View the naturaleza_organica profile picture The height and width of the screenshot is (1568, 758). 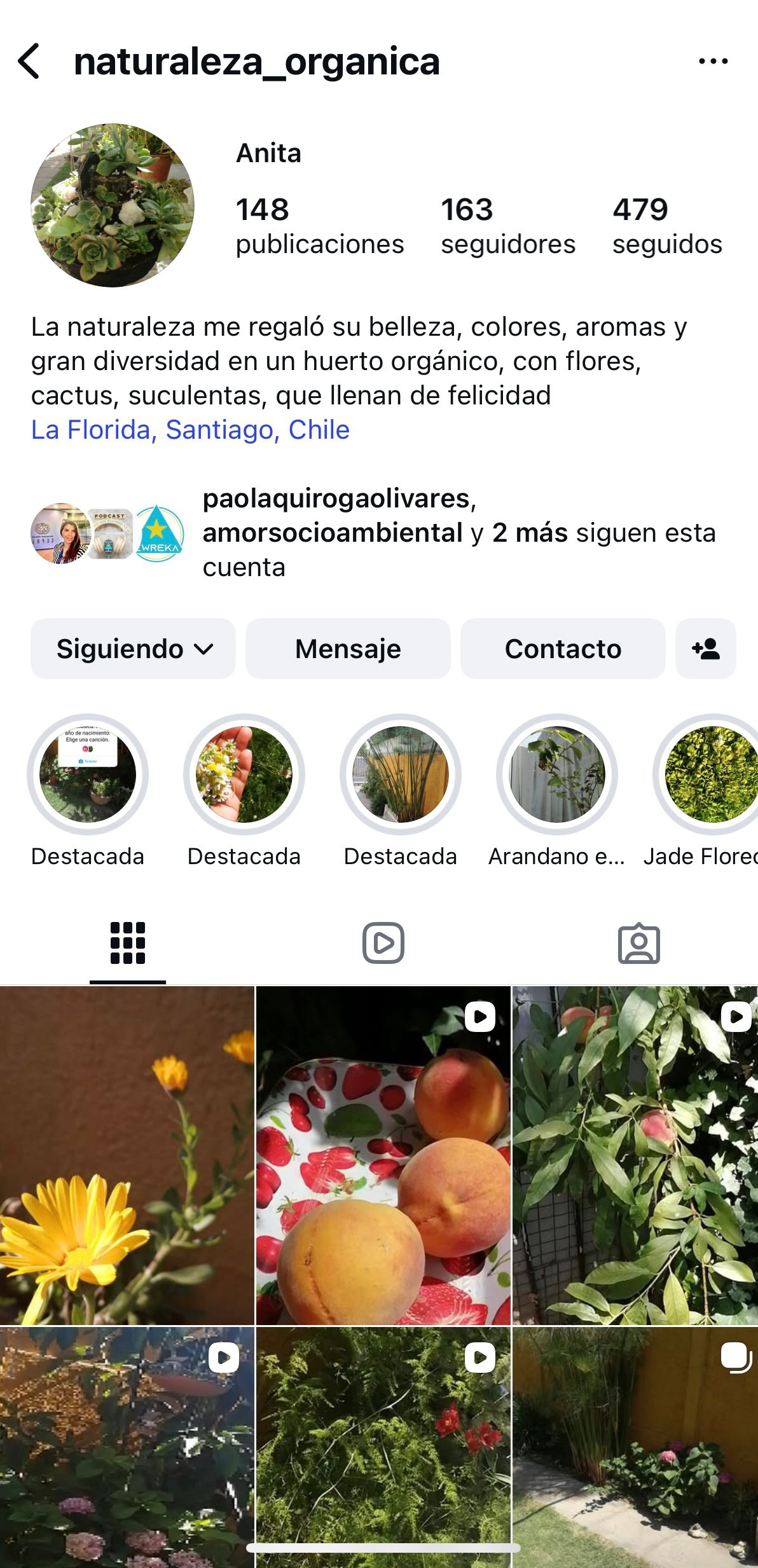(113, 205)
